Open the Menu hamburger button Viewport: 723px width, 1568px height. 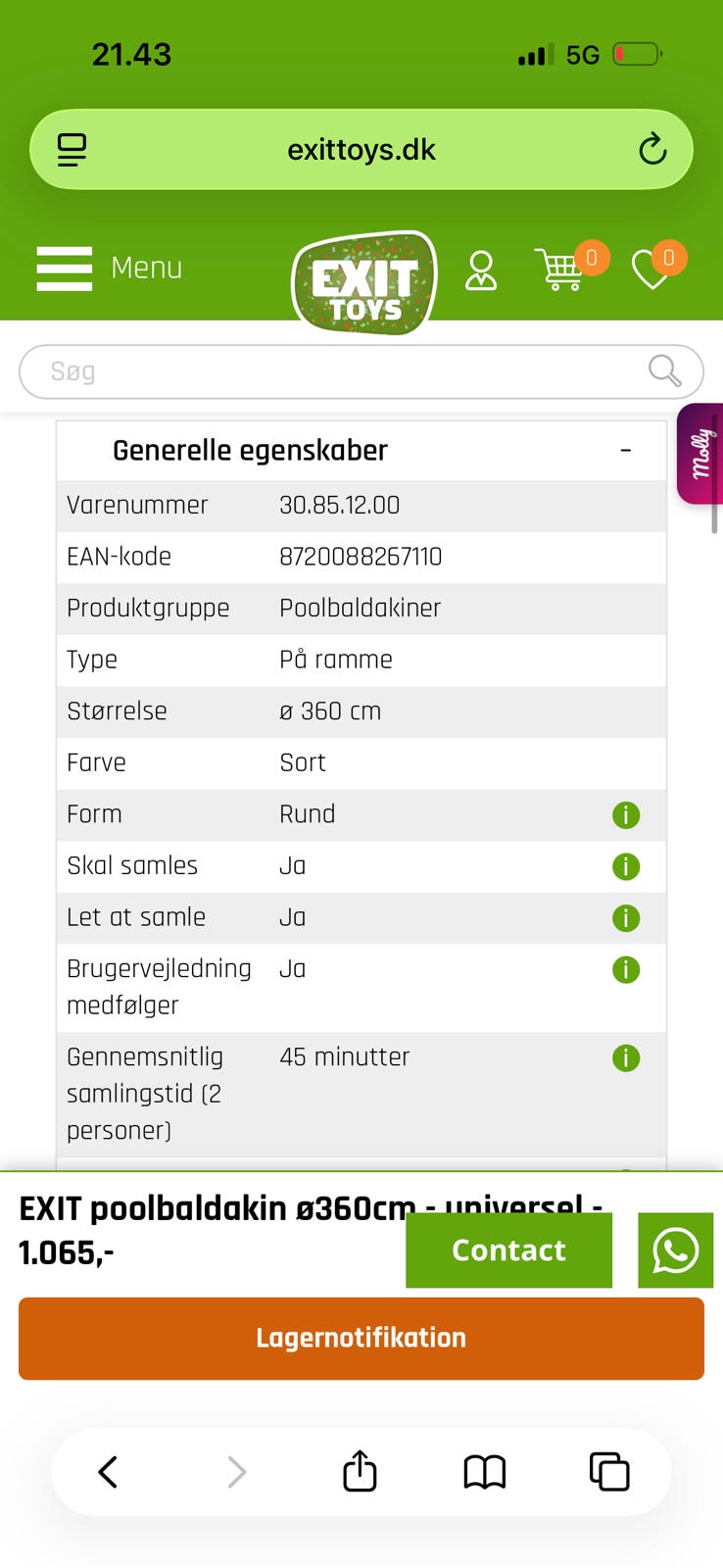tap(109, 268)
